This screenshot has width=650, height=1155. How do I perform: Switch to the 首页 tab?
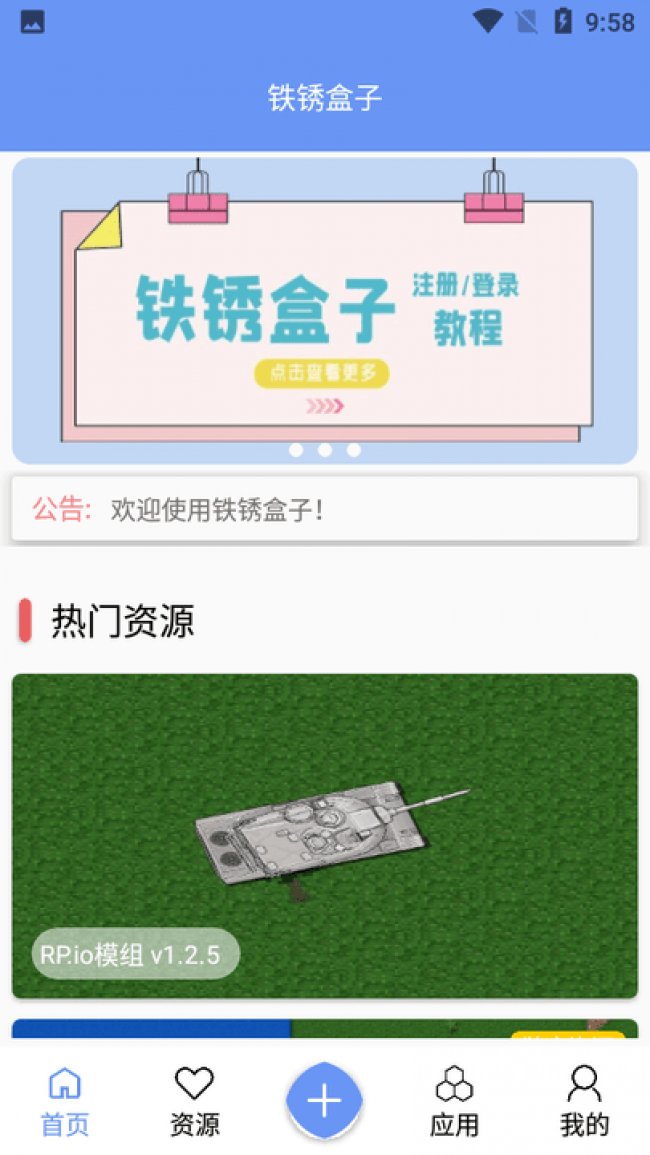[x=65, y=1100]
